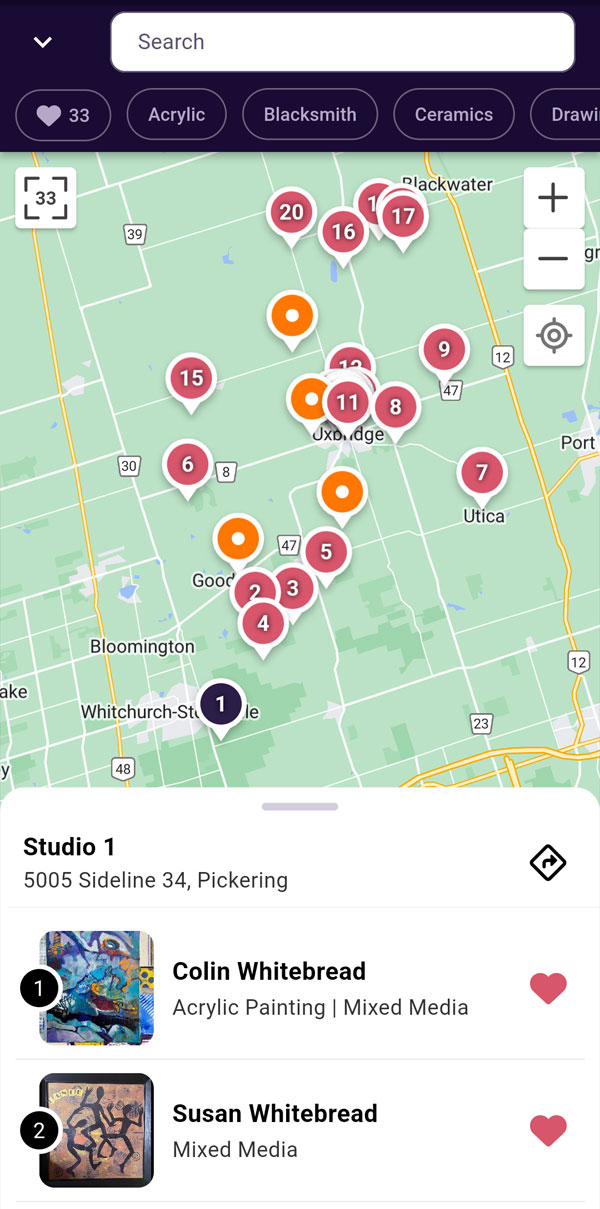Unfavorite Colin Whitebread
The image size is (600, 1209).
click(548, 988)
